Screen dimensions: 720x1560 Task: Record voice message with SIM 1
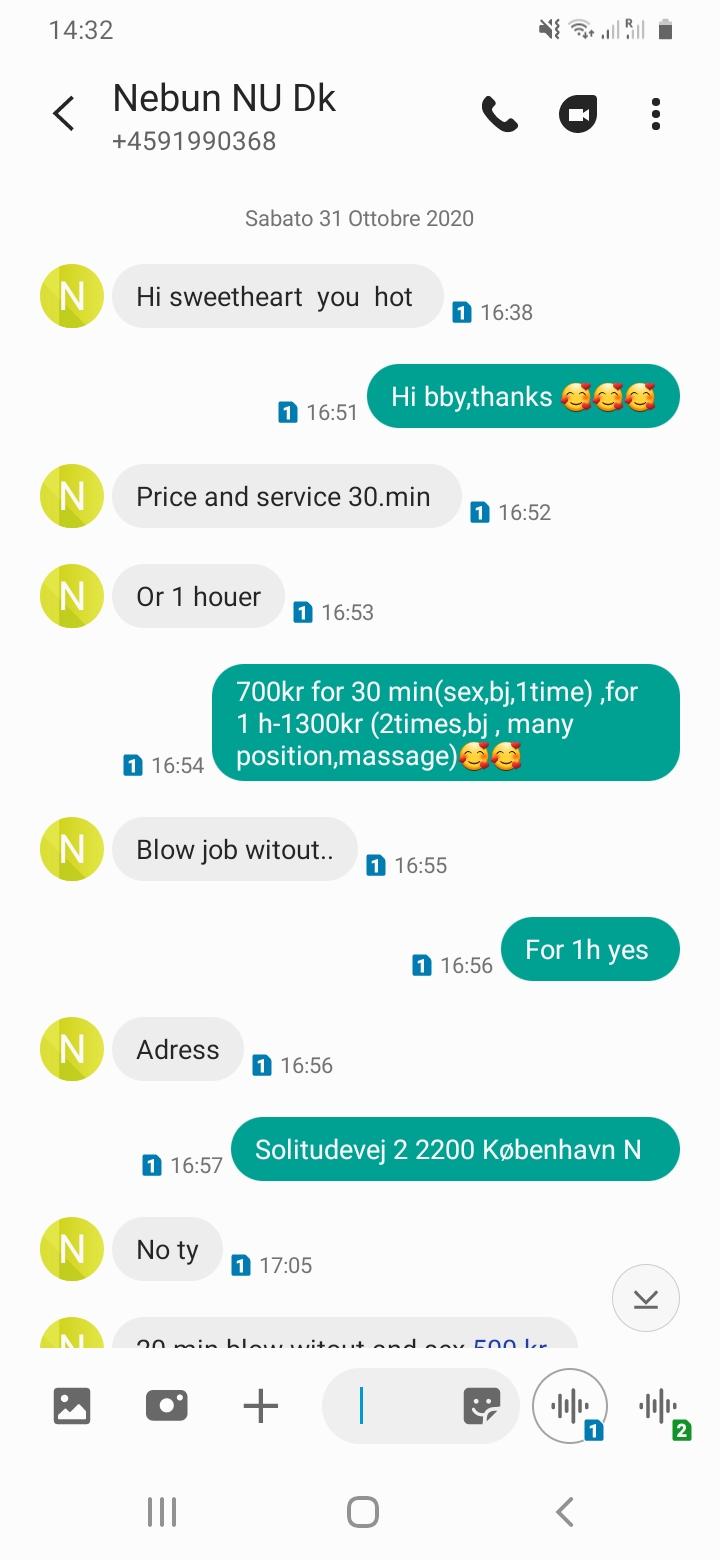(570, 1406)
